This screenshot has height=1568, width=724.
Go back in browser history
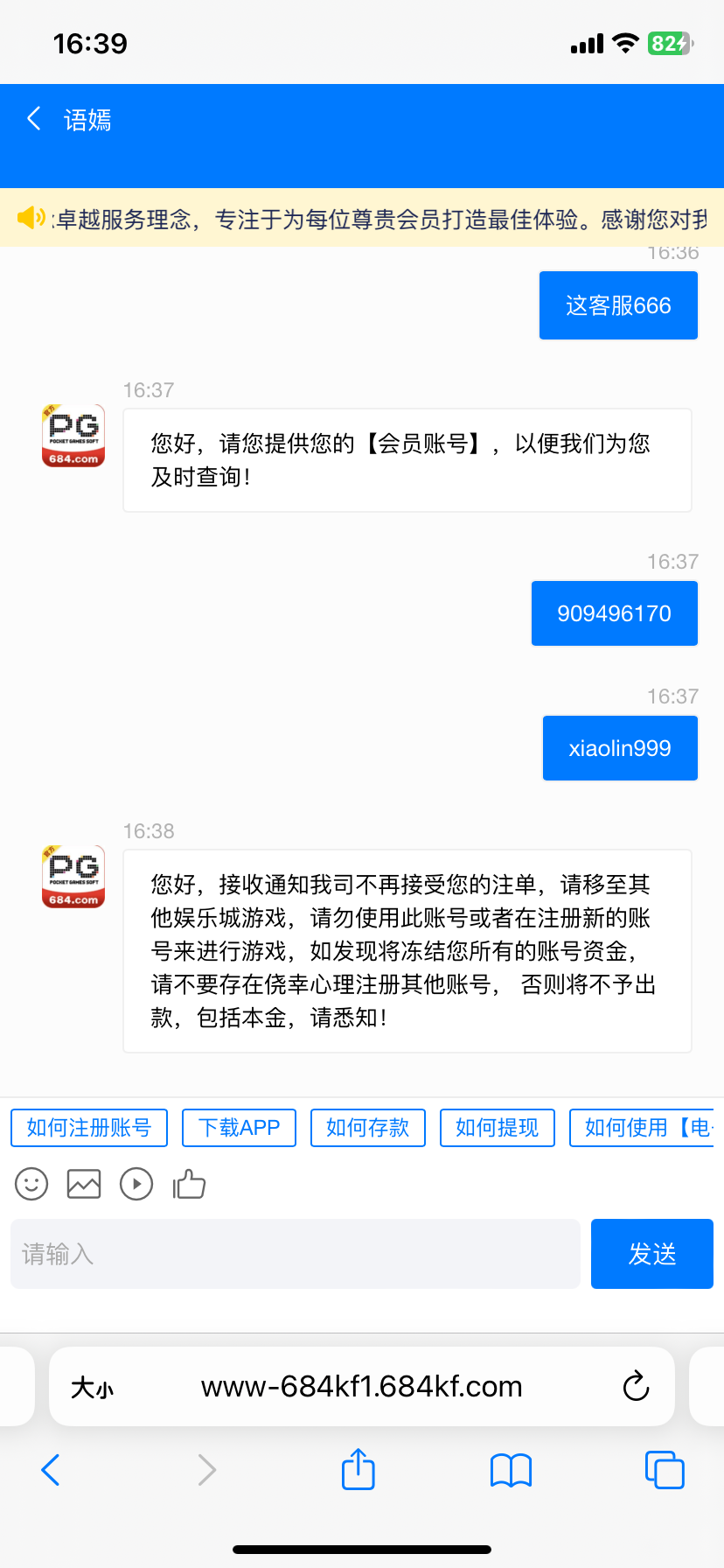coord(51,1470)
